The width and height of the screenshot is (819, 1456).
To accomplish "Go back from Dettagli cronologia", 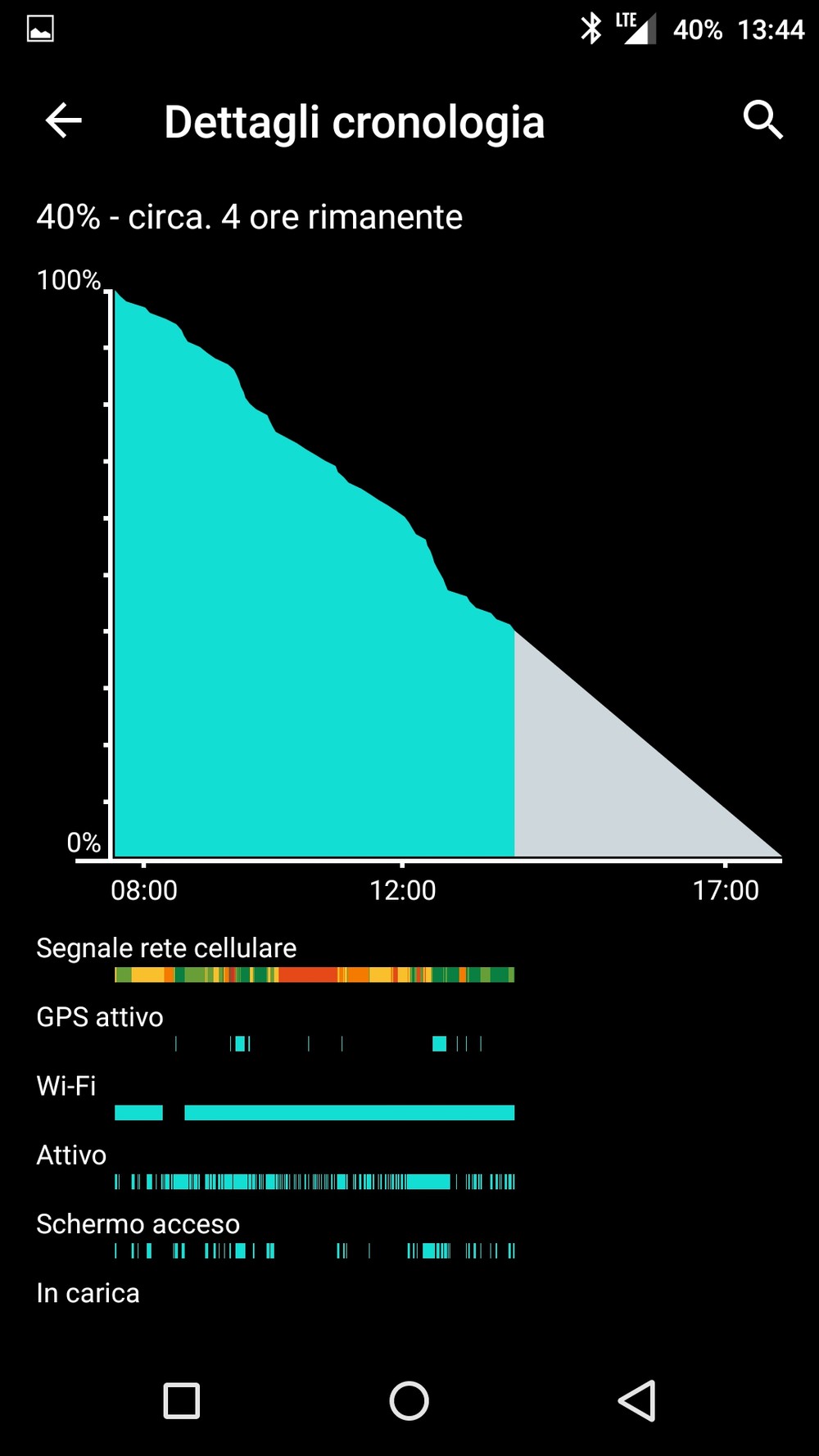I will point(63,121).
